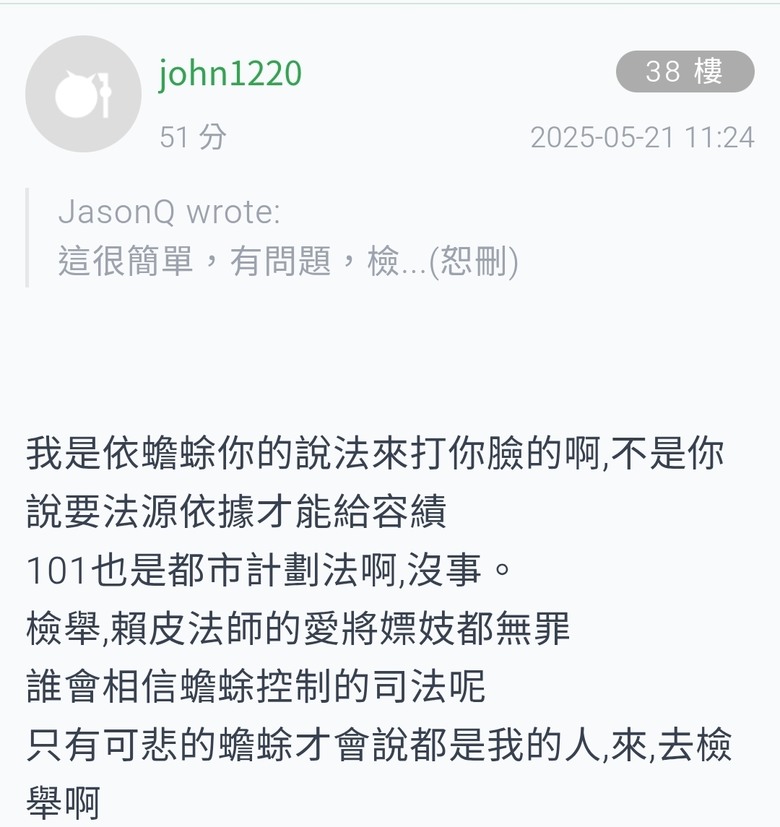Tap john1220's avatar picture
Screen dimensions: 780x827
tap(83, 94)
